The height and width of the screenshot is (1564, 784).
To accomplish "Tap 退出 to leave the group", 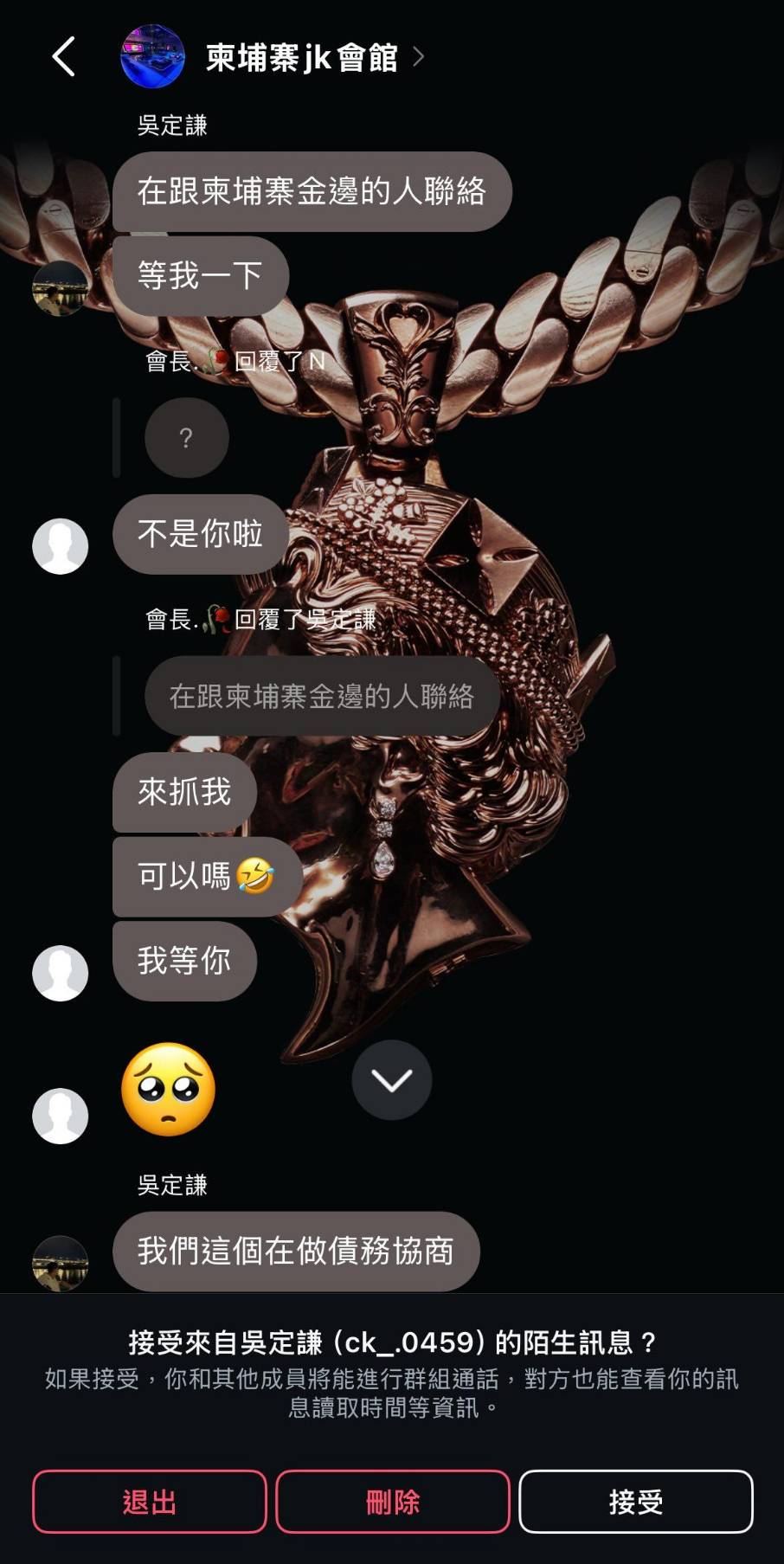I will (150, 1502).
